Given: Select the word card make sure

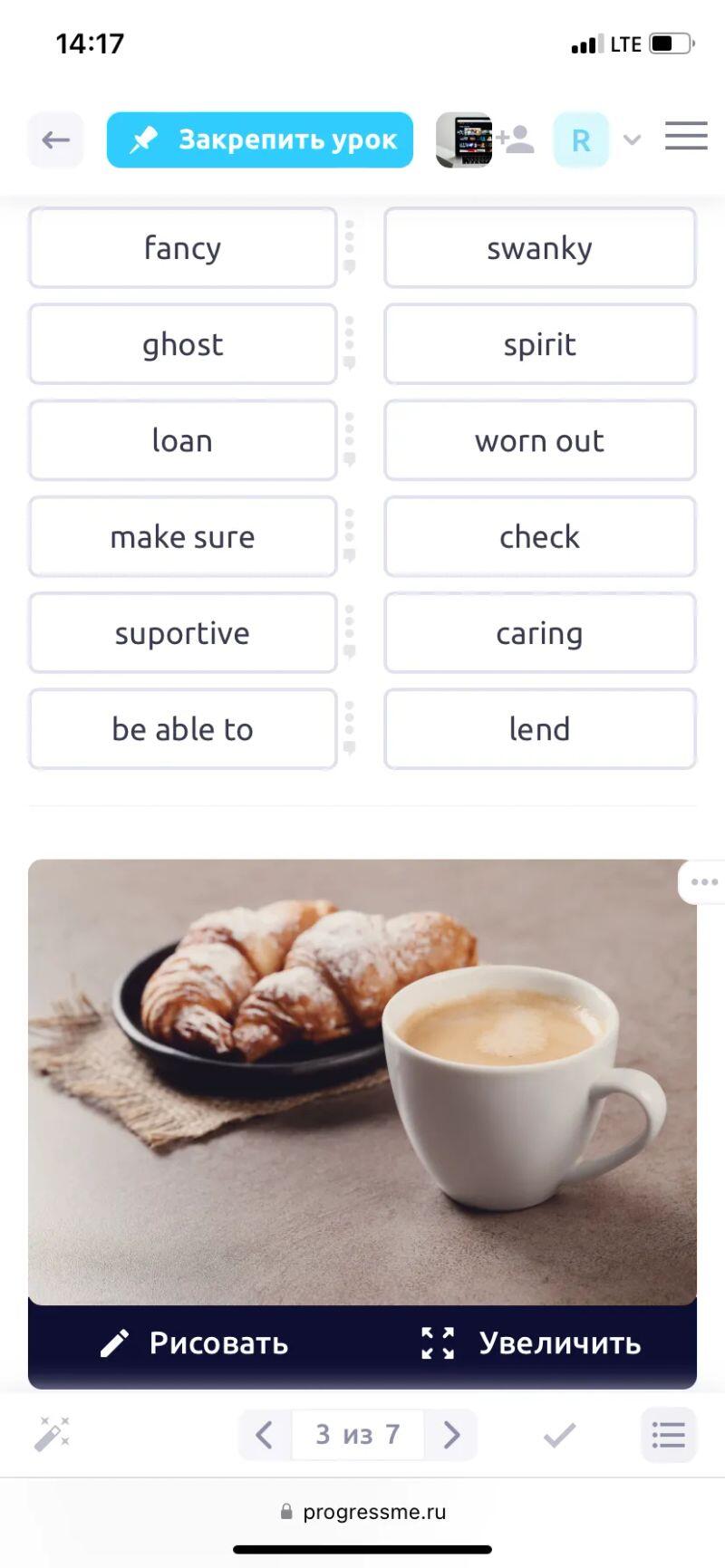Looking at the screenshot, I should (x=182, y=537).
